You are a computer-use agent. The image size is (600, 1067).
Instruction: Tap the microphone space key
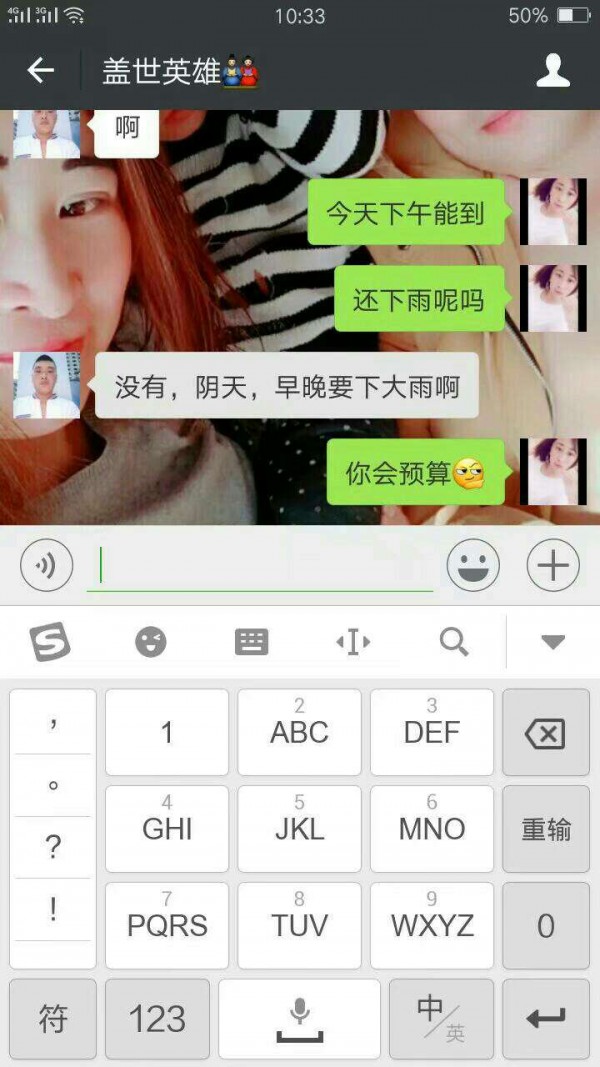click(299, 1019)
